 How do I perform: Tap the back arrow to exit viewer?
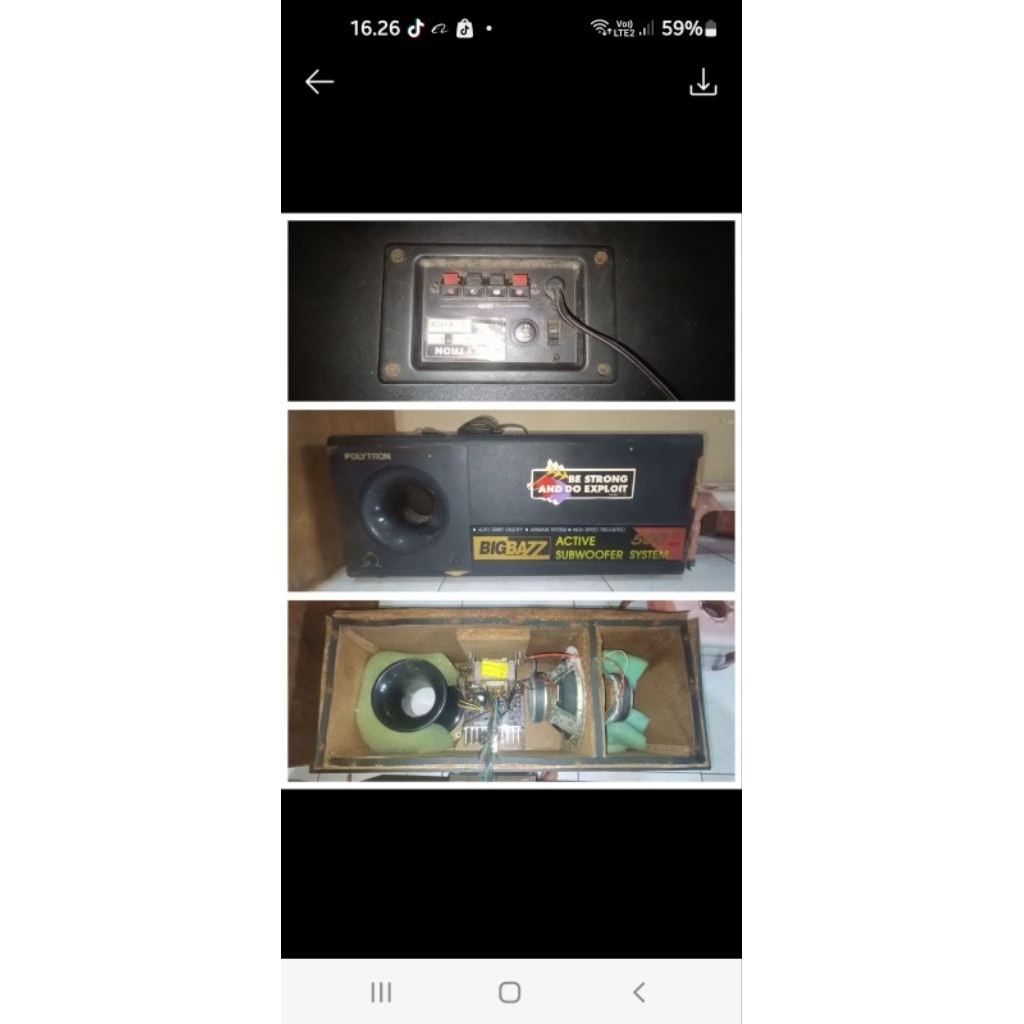point(319,82)
